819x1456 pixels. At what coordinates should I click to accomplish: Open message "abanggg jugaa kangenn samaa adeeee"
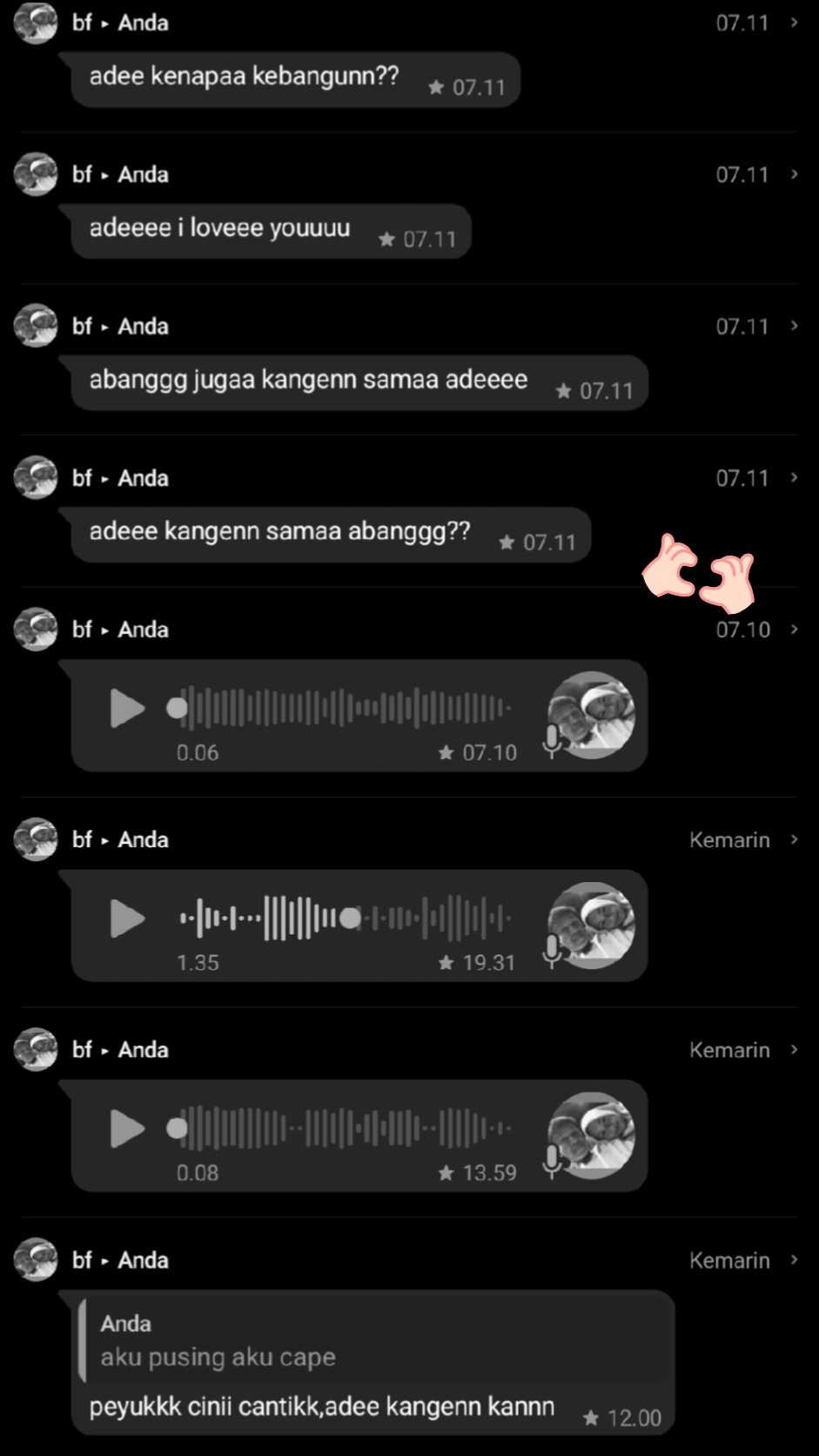359,382
